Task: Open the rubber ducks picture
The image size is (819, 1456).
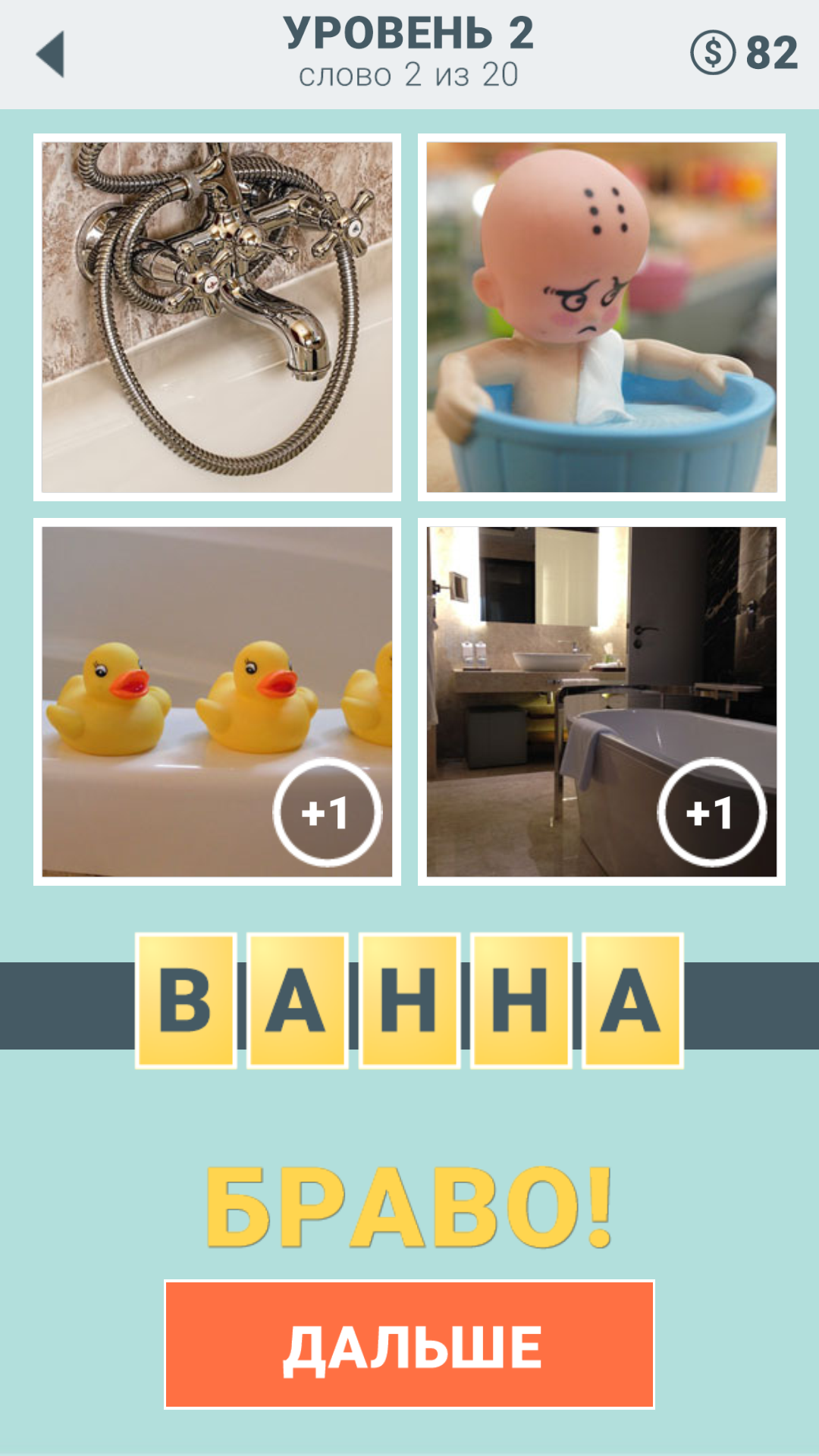Action: point(217,701)
